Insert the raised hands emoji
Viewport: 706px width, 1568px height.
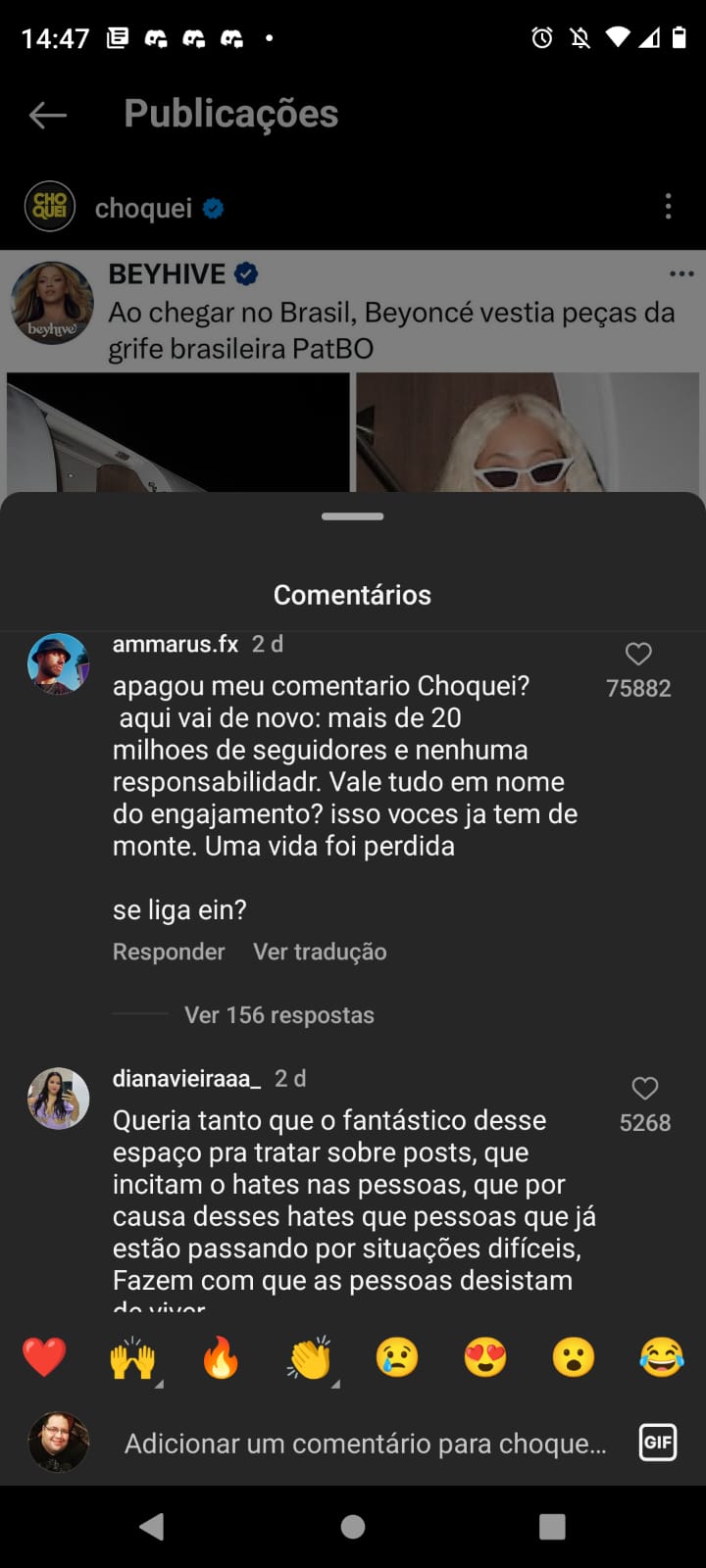point(132,1357)
